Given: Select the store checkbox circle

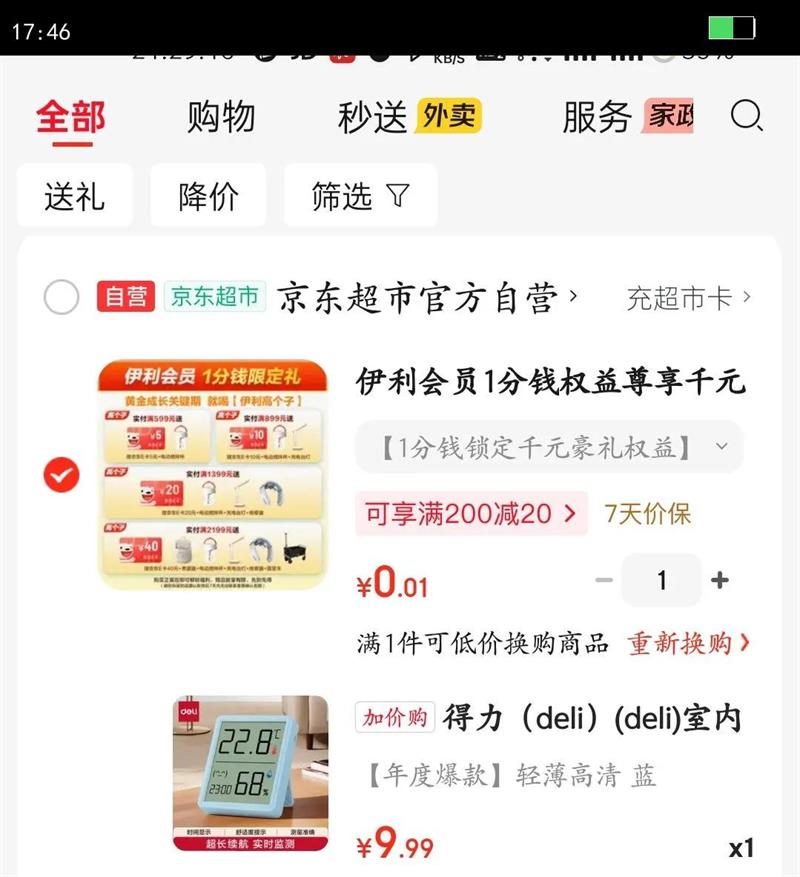Looking at the screenshot, I should [x=62, y=297].
